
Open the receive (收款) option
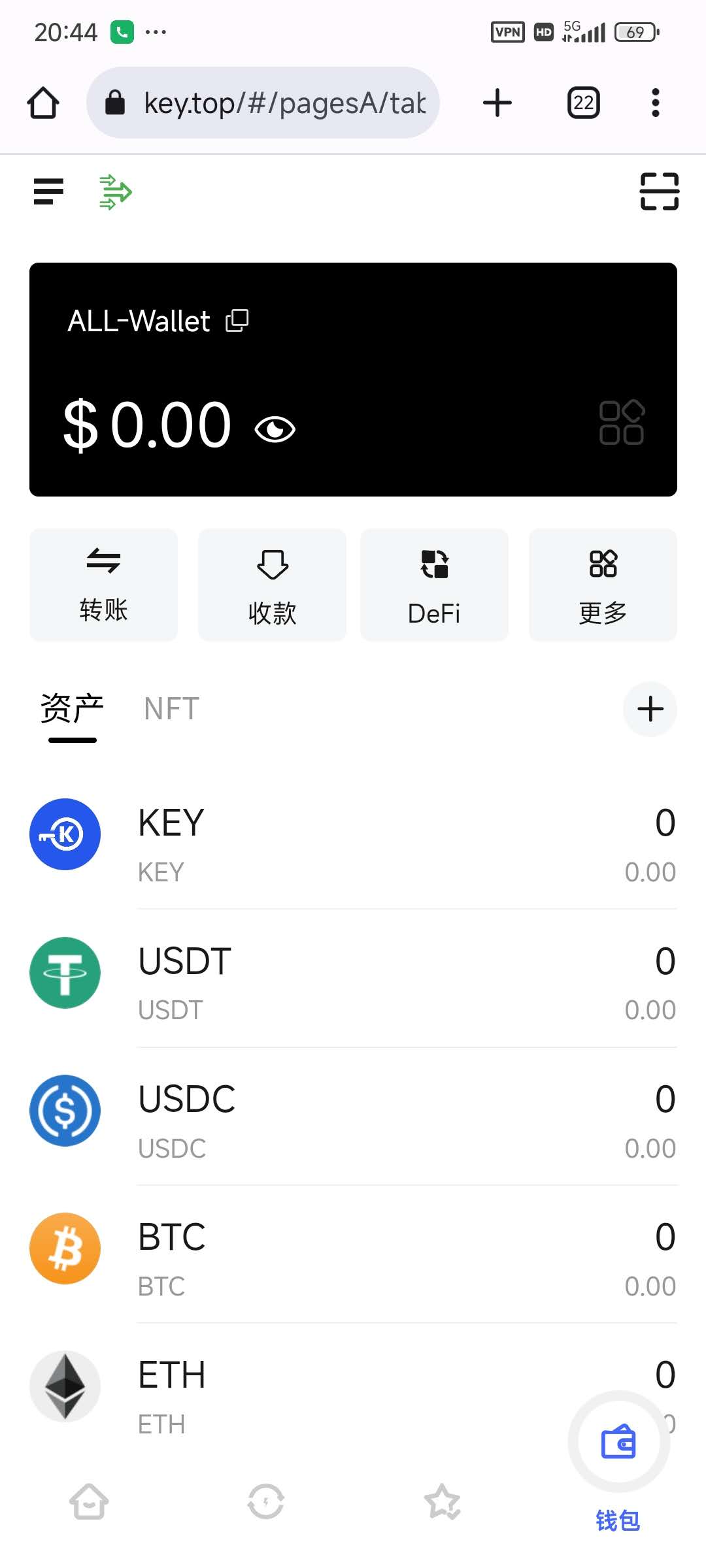point(272,585)
